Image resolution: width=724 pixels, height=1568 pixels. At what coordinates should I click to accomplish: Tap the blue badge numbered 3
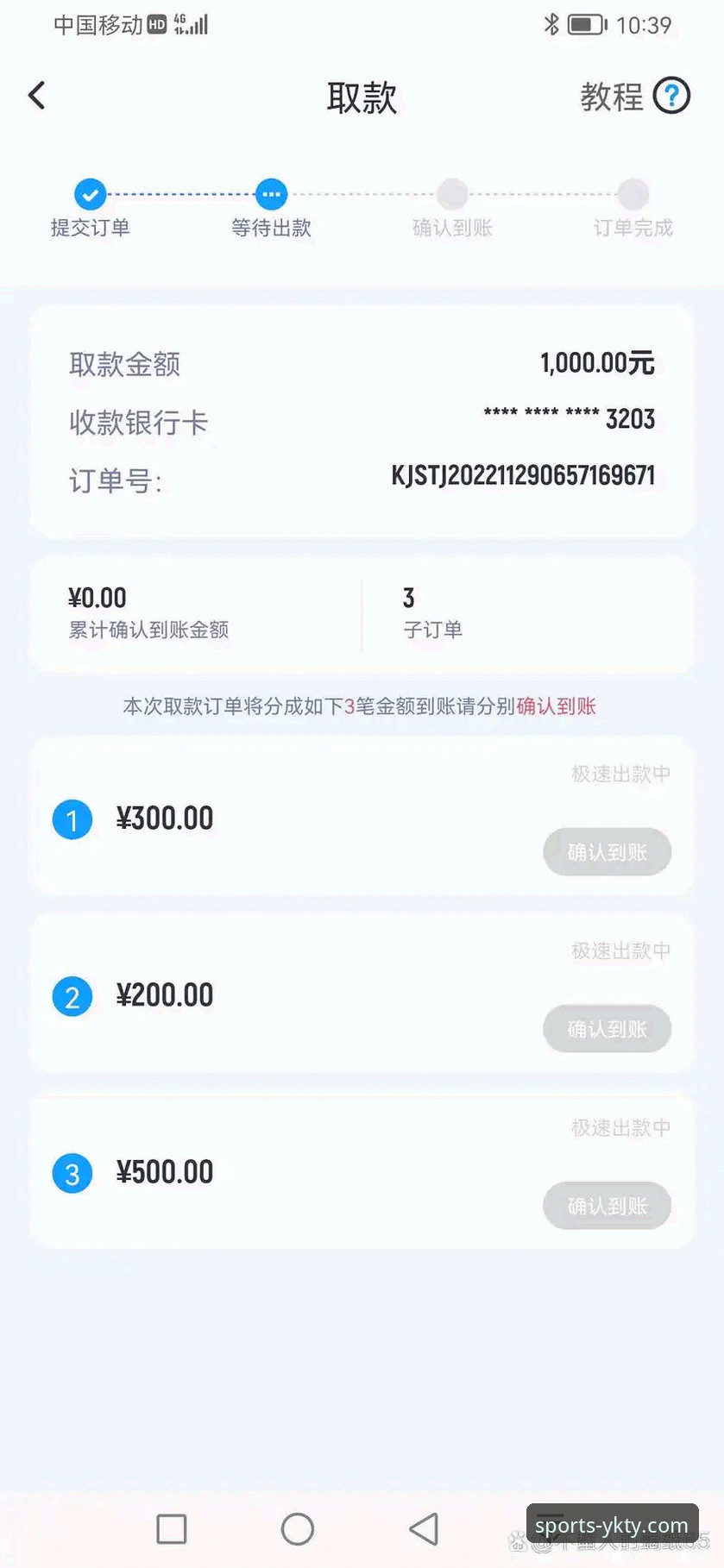(72, 1172)
